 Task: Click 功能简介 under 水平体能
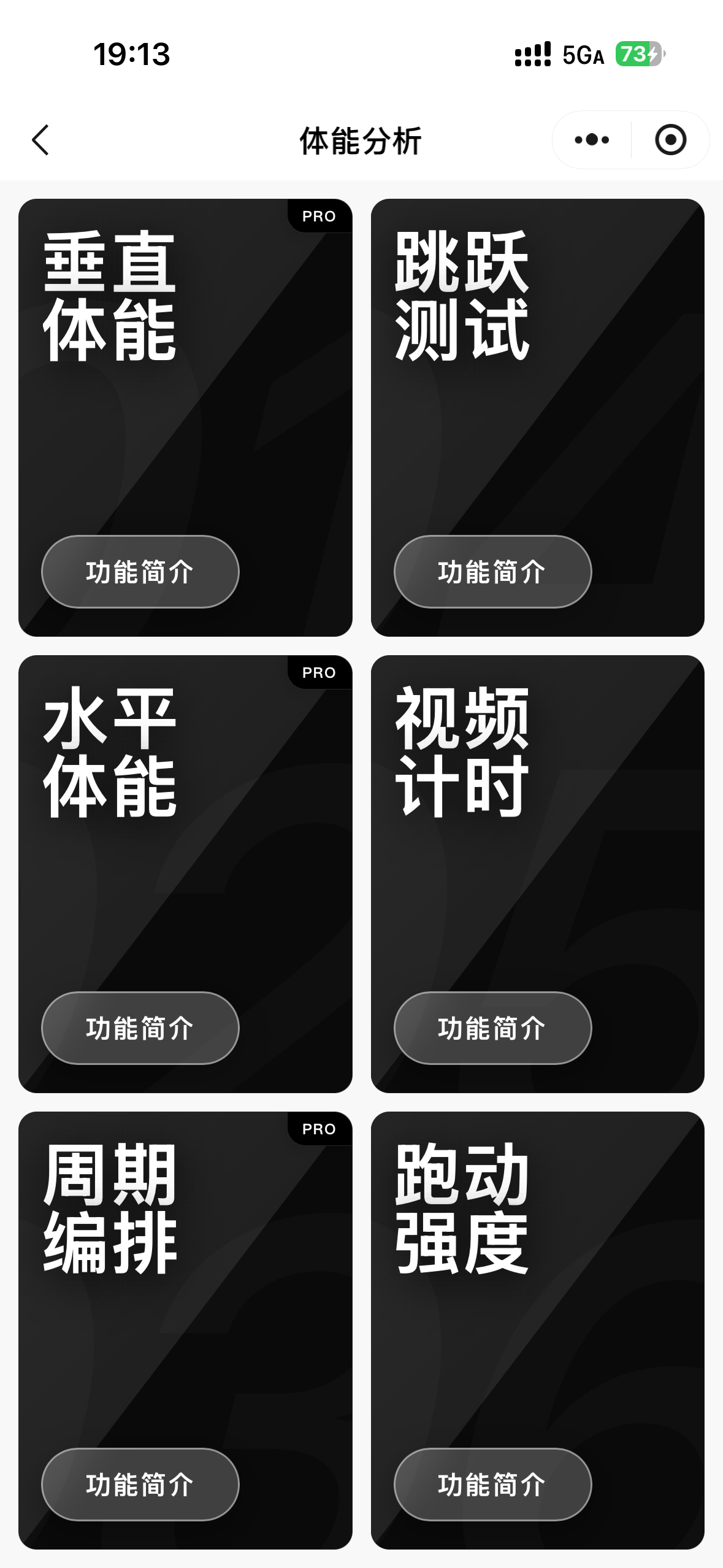coord(139,1028)
